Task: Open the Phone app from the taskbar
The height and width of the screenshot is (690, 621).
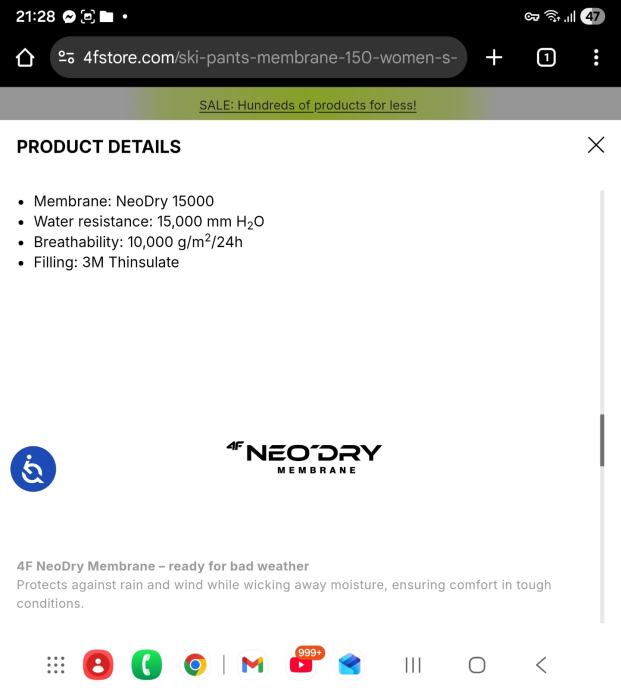Action: [x=147, y=665]
